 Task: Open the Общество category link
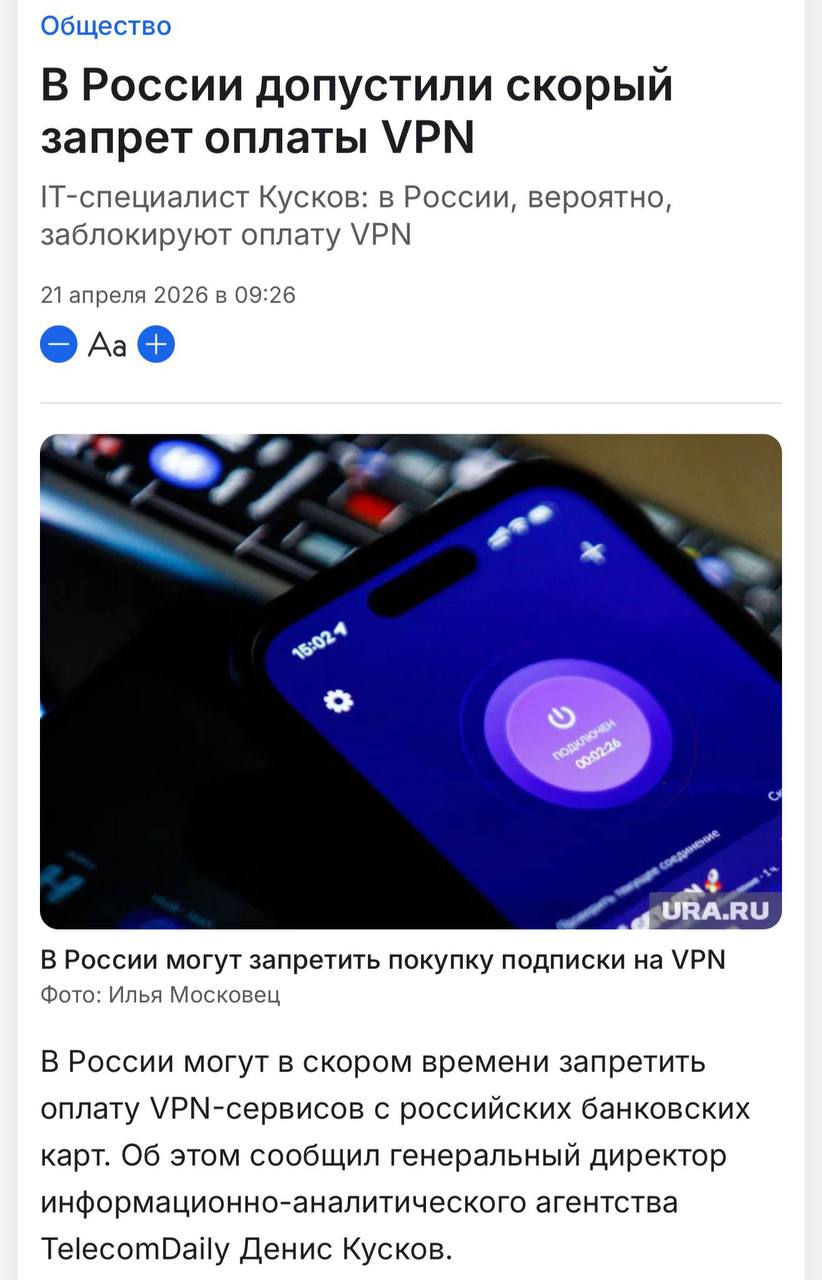105,26
